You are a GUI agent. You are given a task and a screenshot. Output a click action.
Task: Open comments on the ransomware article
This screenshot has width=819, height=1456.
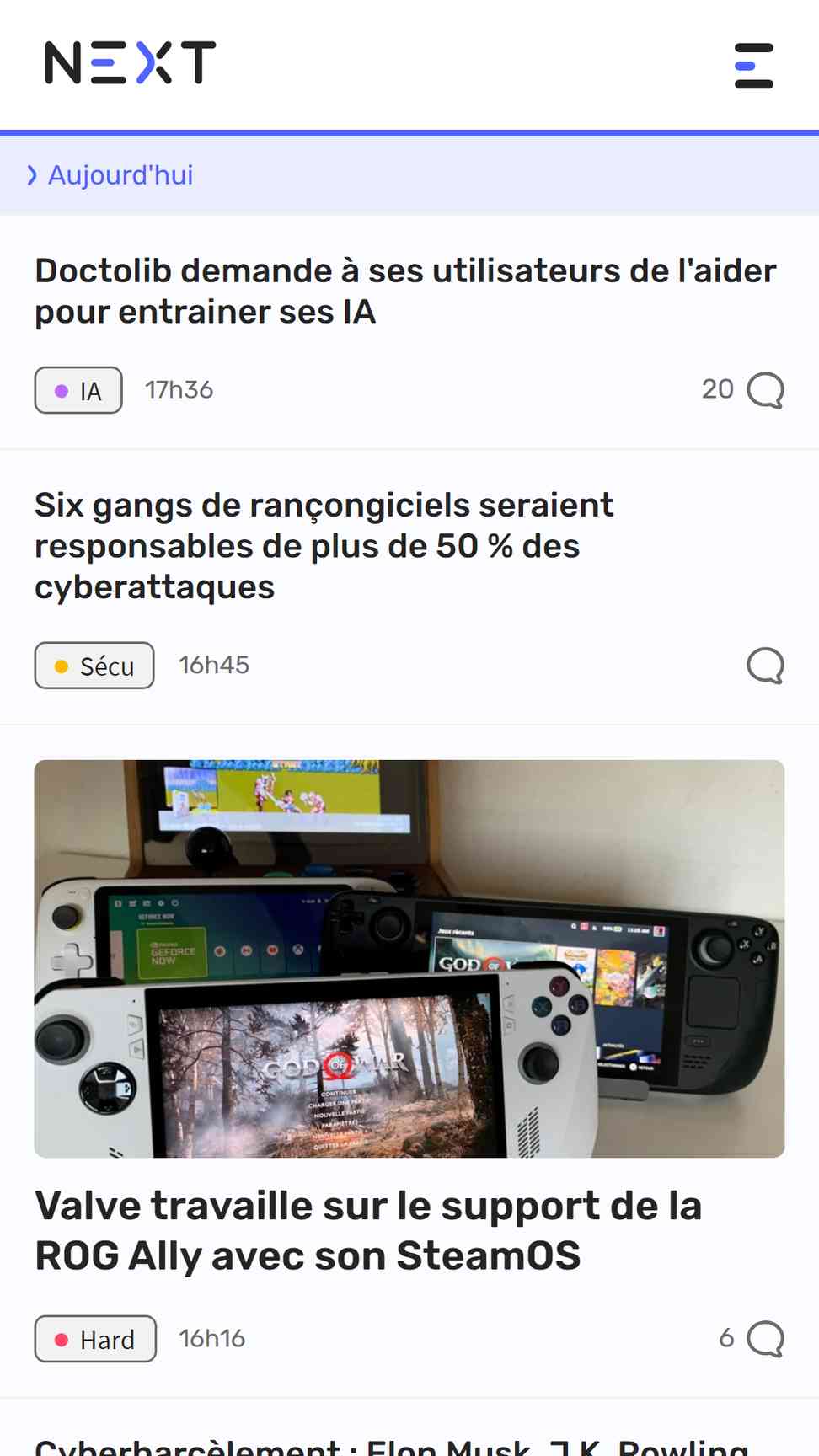point(765,666)
